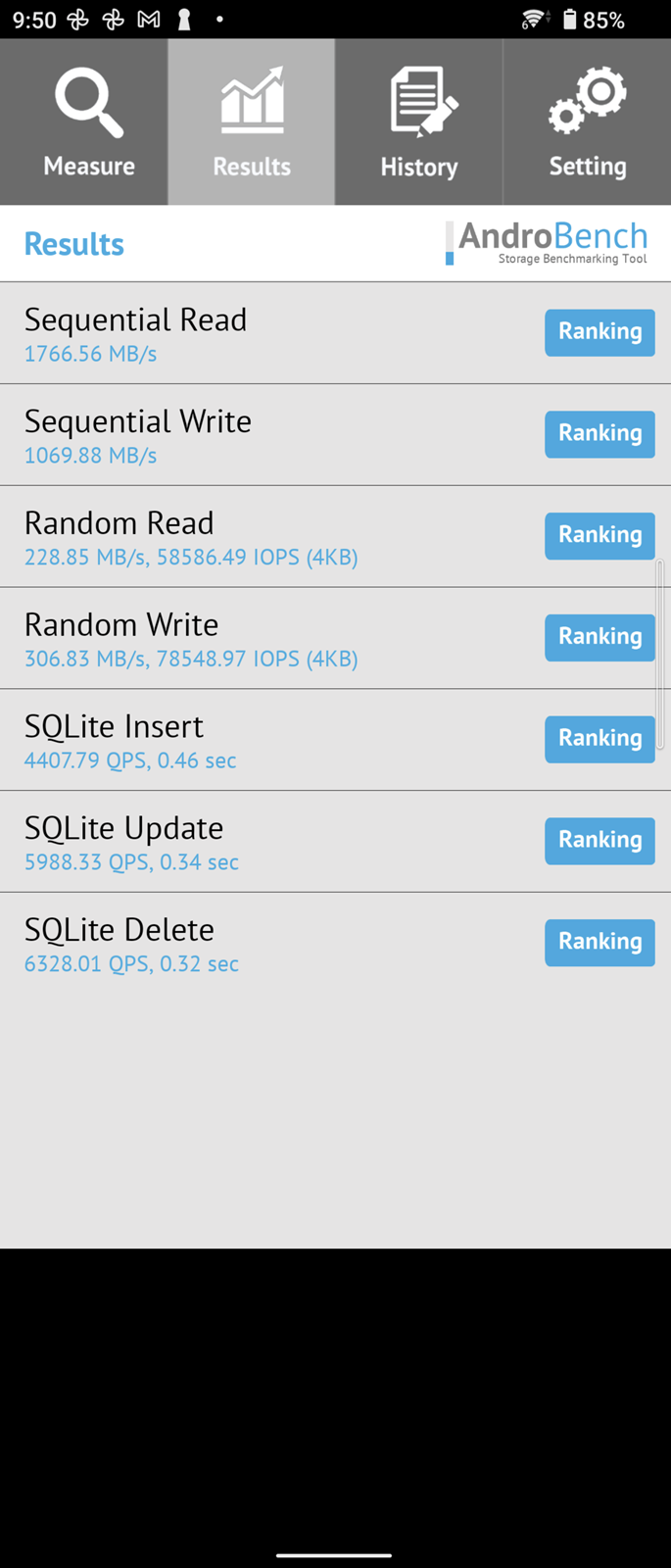The width and height of the screenshot is (671, 1568).
Task: Check SQLite Insert ranking
Action: point(599,739)
